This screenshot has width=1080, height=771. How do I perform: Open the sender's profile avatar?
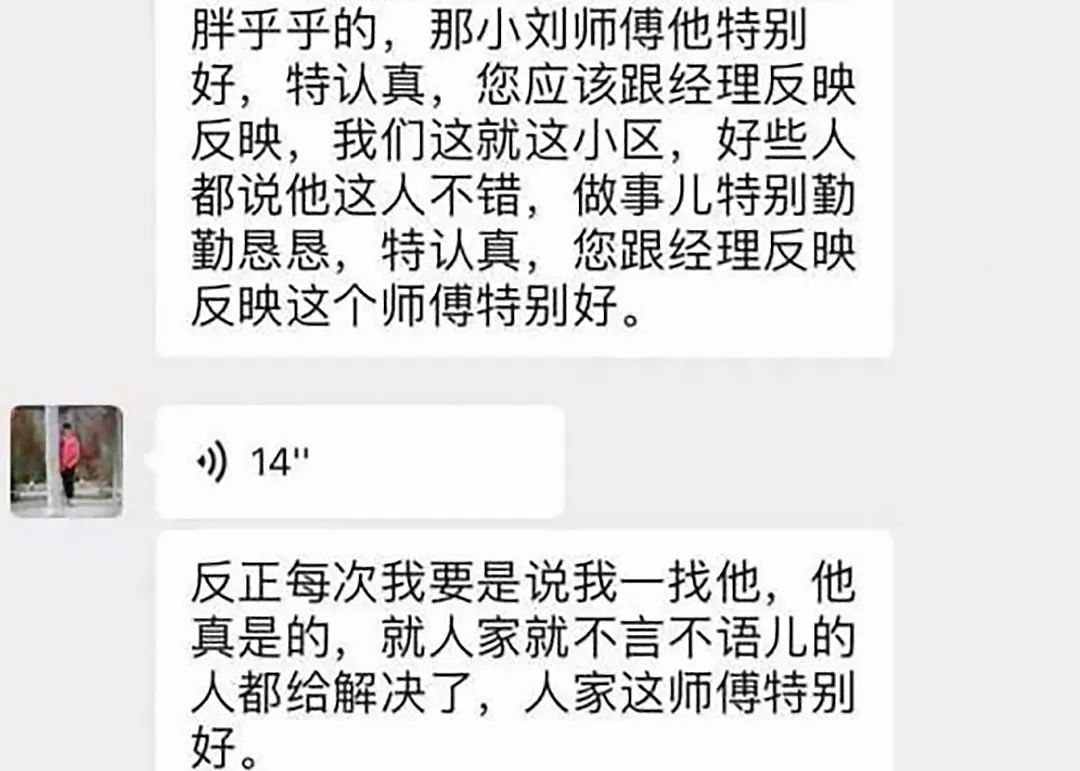67,461
